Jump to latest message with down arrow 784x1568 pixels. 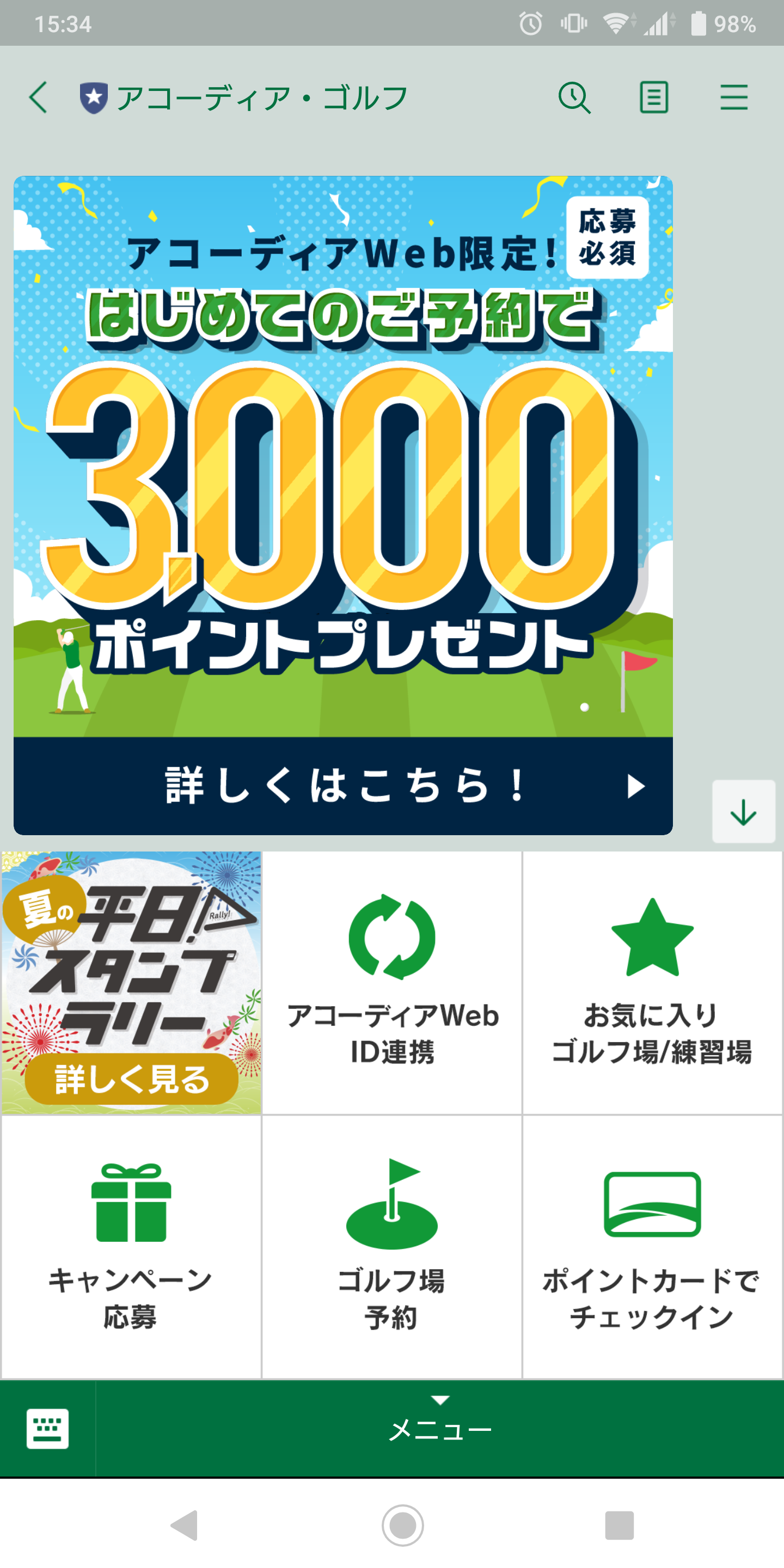(743, 812)
